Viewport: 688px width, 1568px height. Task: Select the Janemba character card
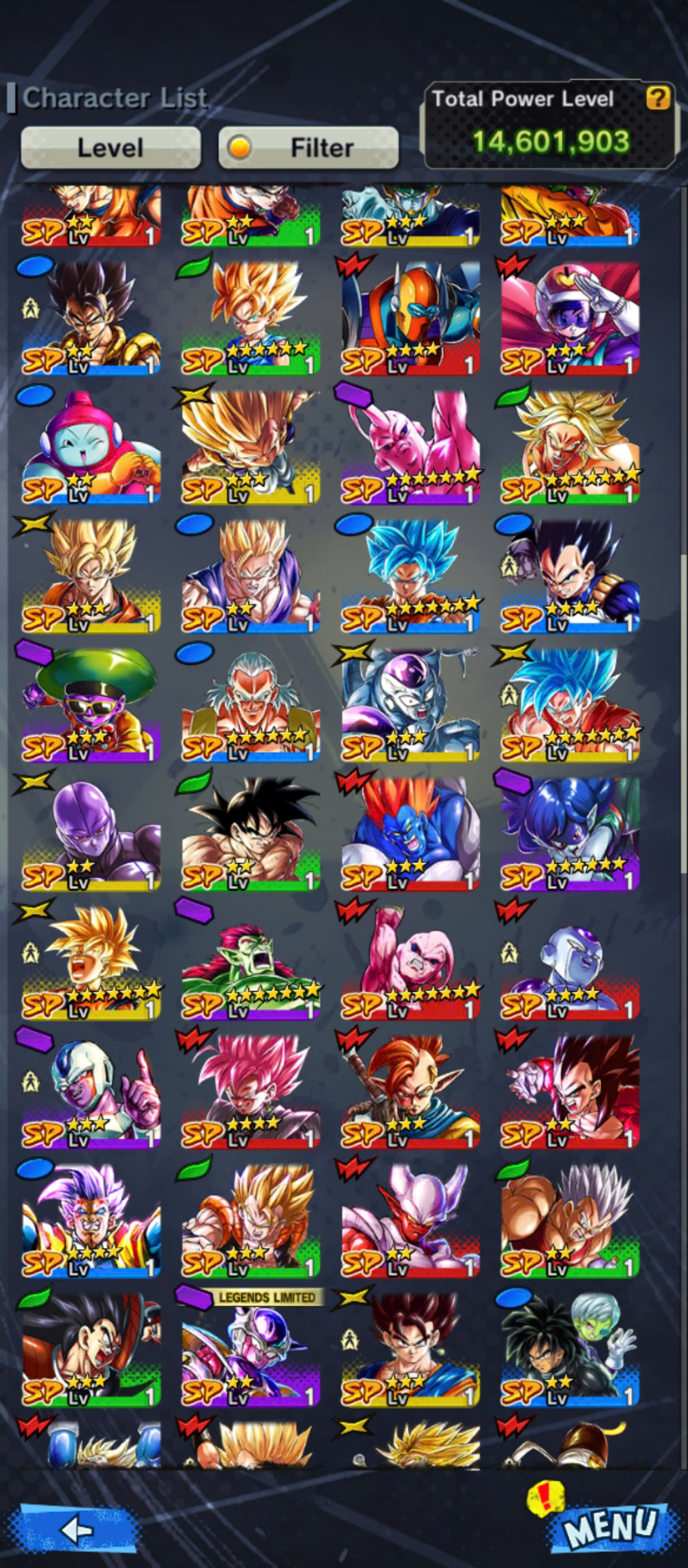410,1220
